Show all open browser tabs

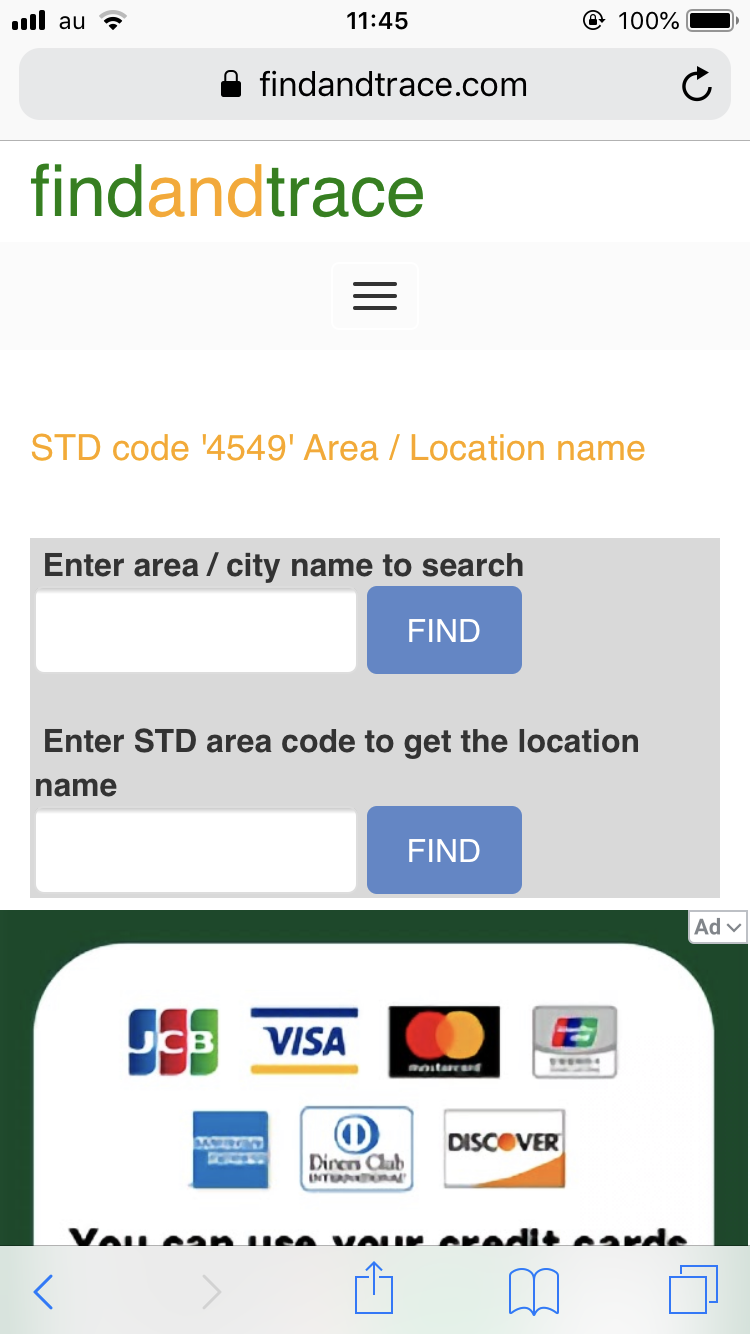pyautogui.click(x=693, y=1290)
